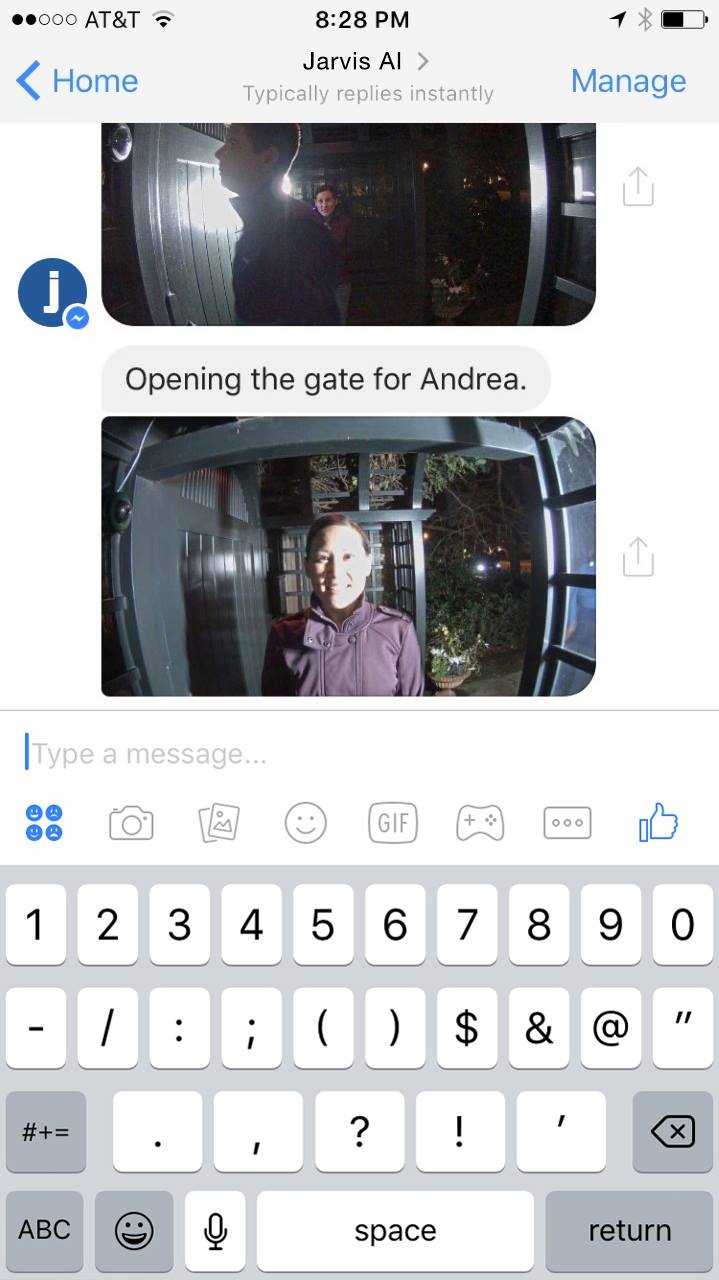Open the games controller icon
The width and height of the screenshot is (719, 1280).
[x=480, y=823]
